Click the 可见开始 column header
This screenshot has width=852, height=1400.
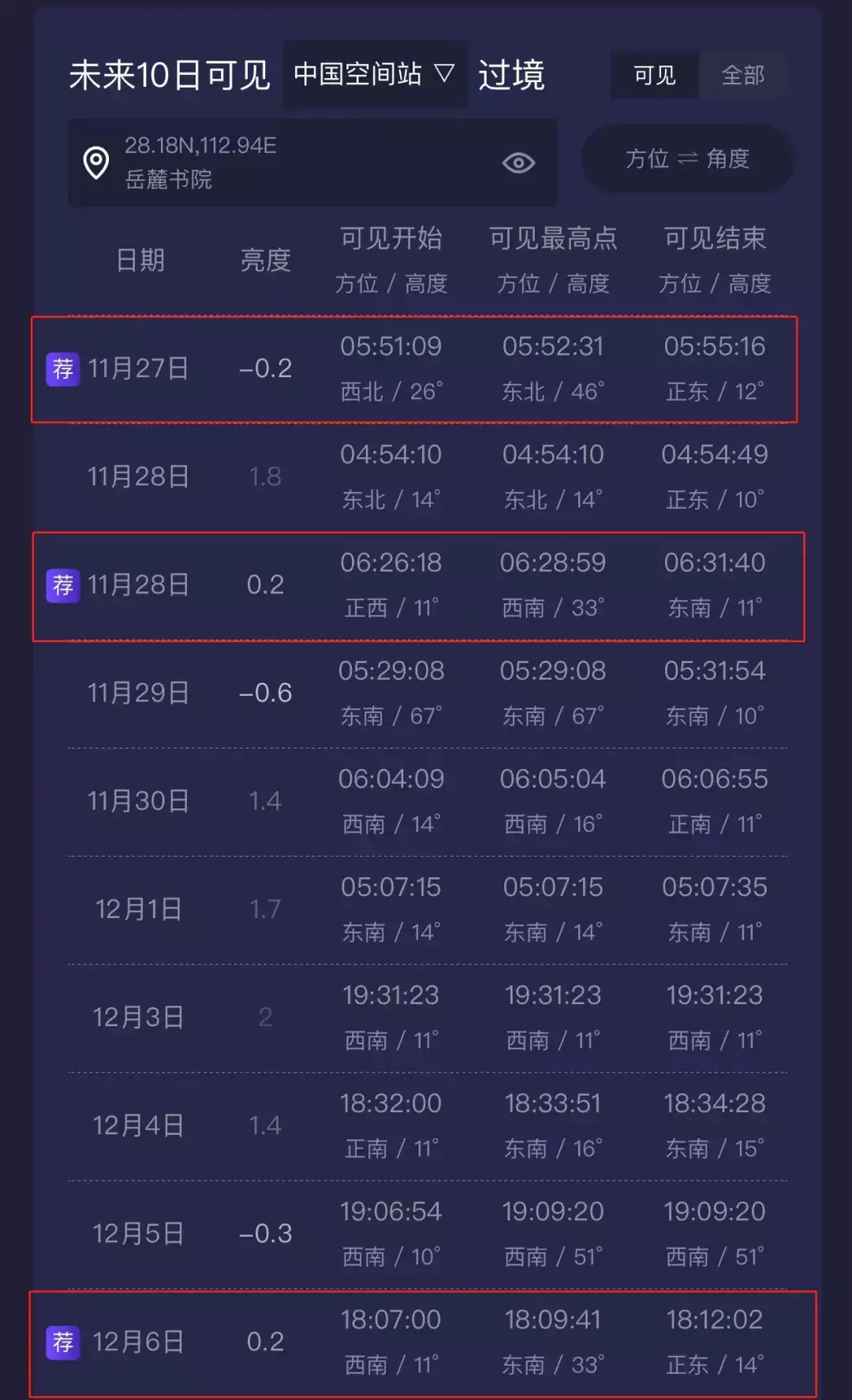pyautogui.click(x=392, y=239)
